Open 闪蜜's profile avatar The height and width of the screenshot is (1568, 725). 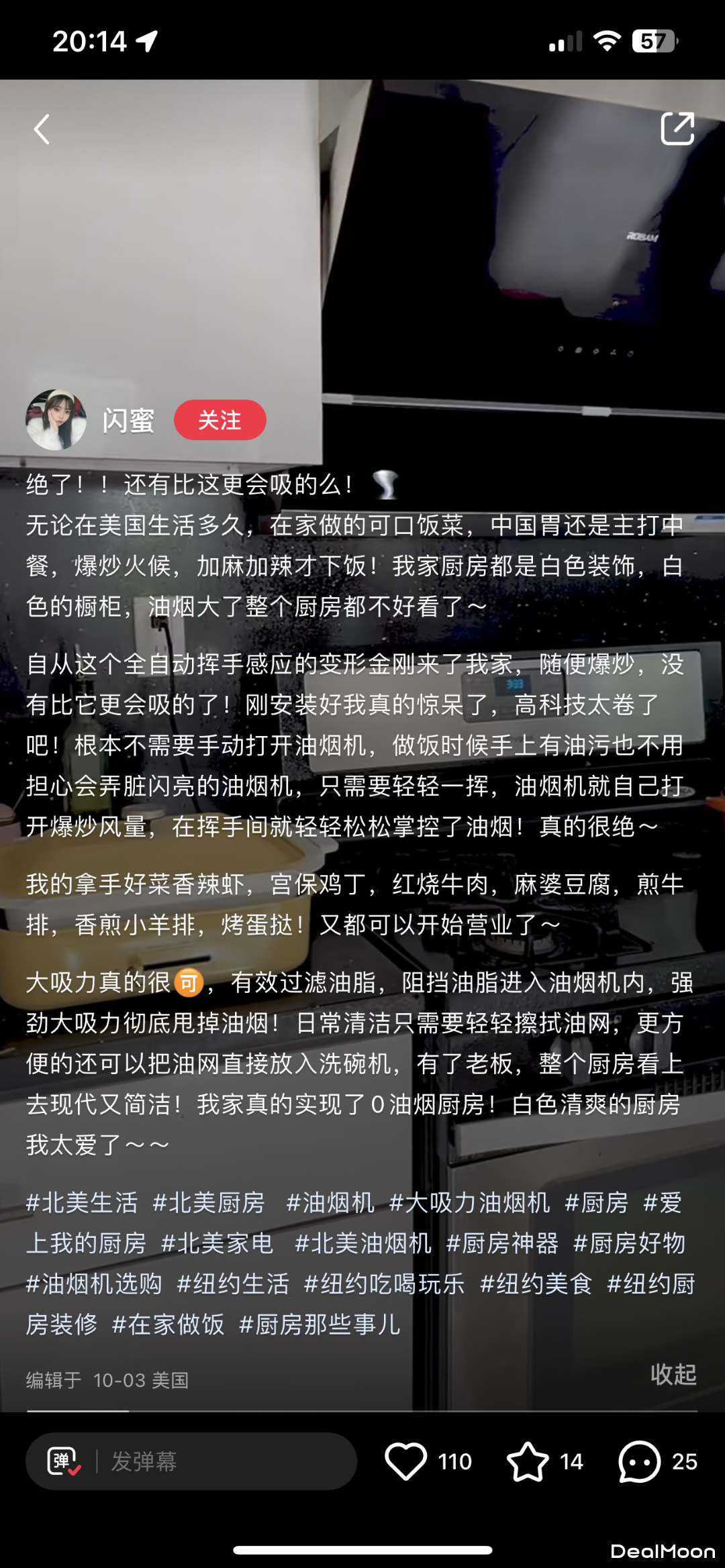pyautogui.click(x=56, y=420)
